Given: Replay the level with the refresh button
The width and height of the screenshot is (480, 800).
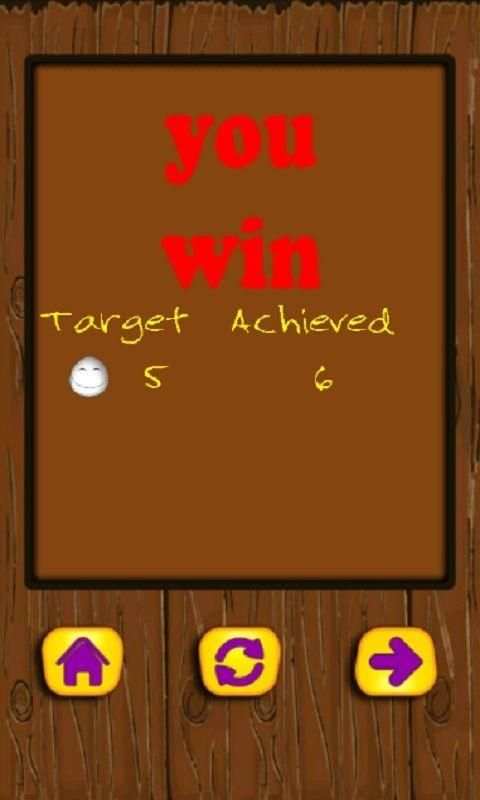Looking at the screenshot, I should click(x=239, y=662).
